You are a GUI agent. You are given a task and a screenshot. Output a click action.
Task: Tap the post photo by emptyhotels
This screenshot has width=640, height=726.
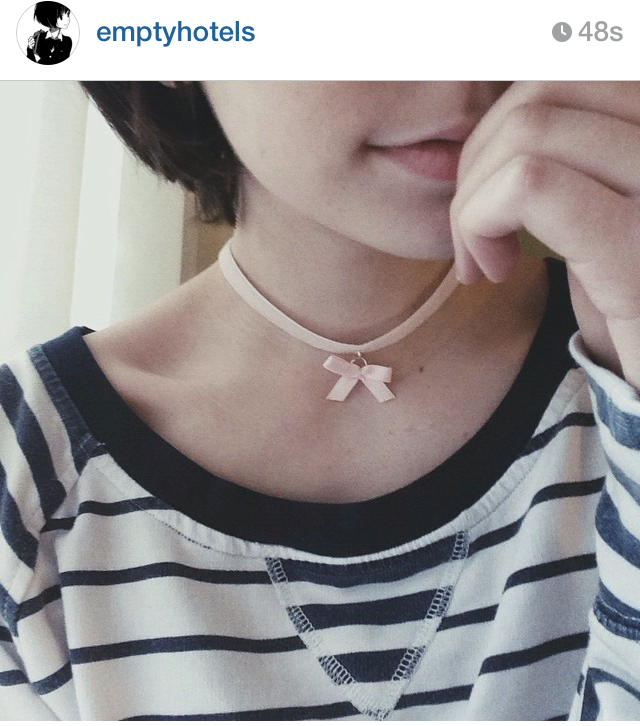point(320,400)
